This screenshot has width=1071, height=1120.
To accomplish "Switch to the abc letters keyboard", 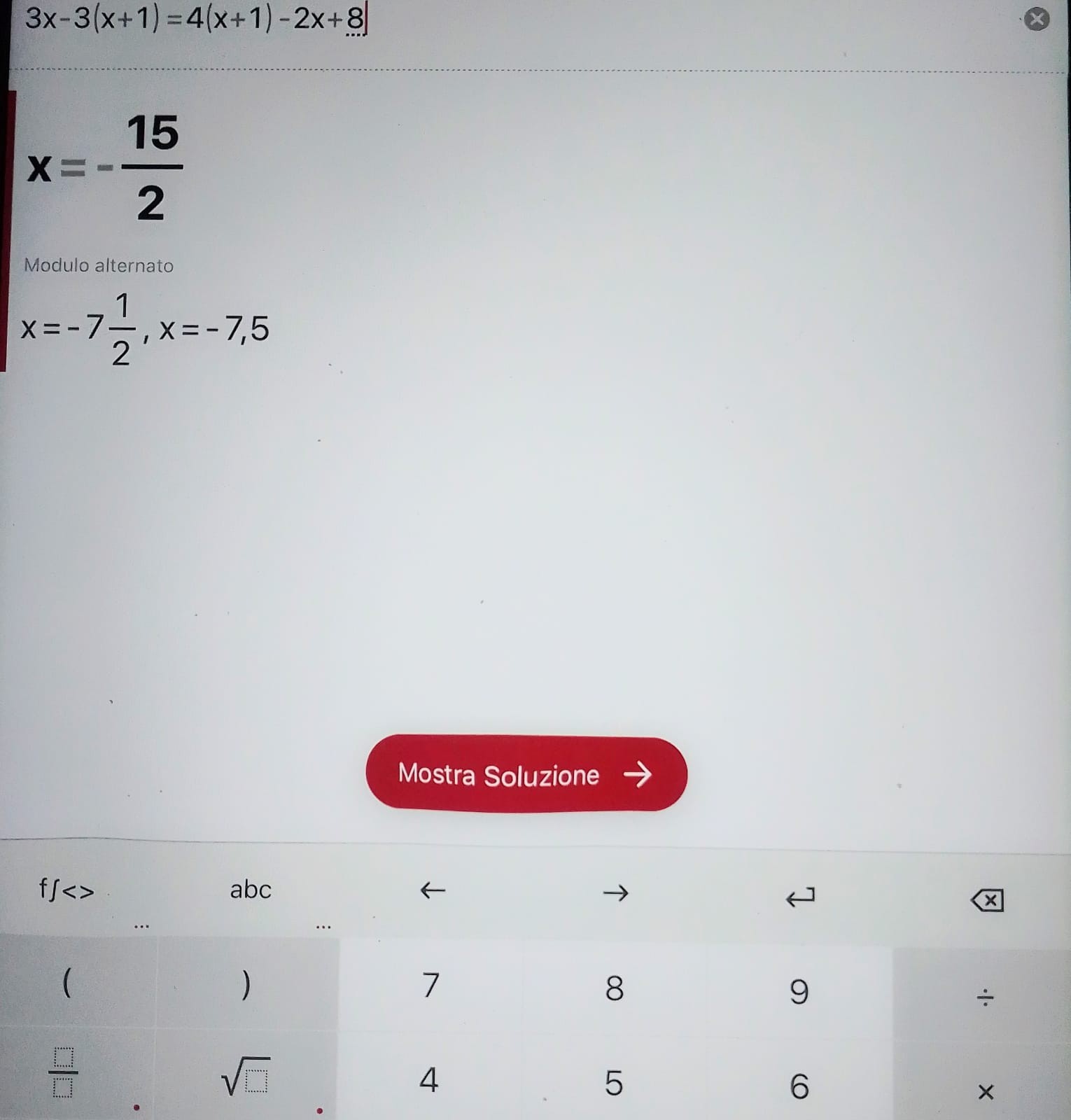I will coord(250,890).
